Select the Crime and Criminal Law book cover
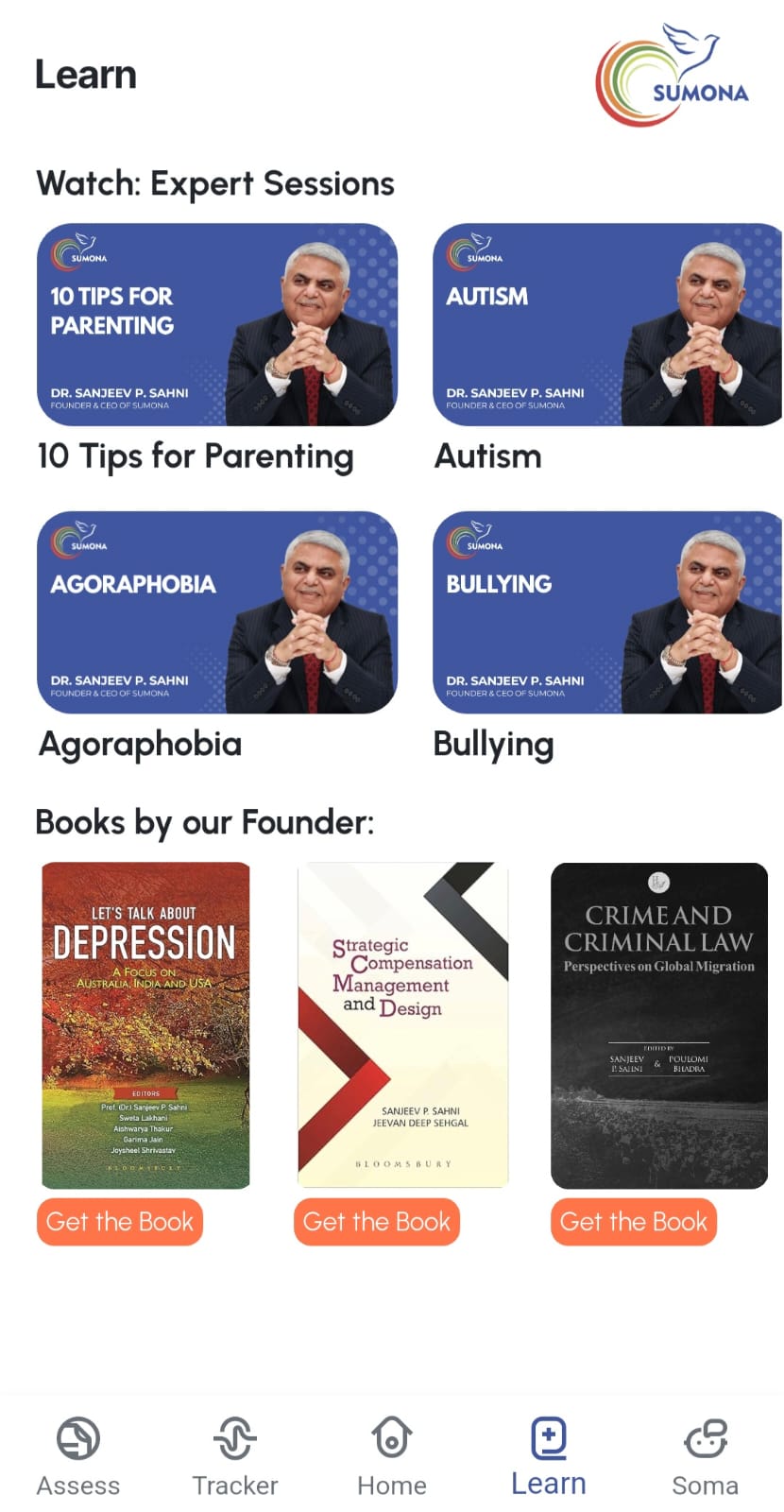The height and width of the screenshot is (1512, 784). point(658,1024)
